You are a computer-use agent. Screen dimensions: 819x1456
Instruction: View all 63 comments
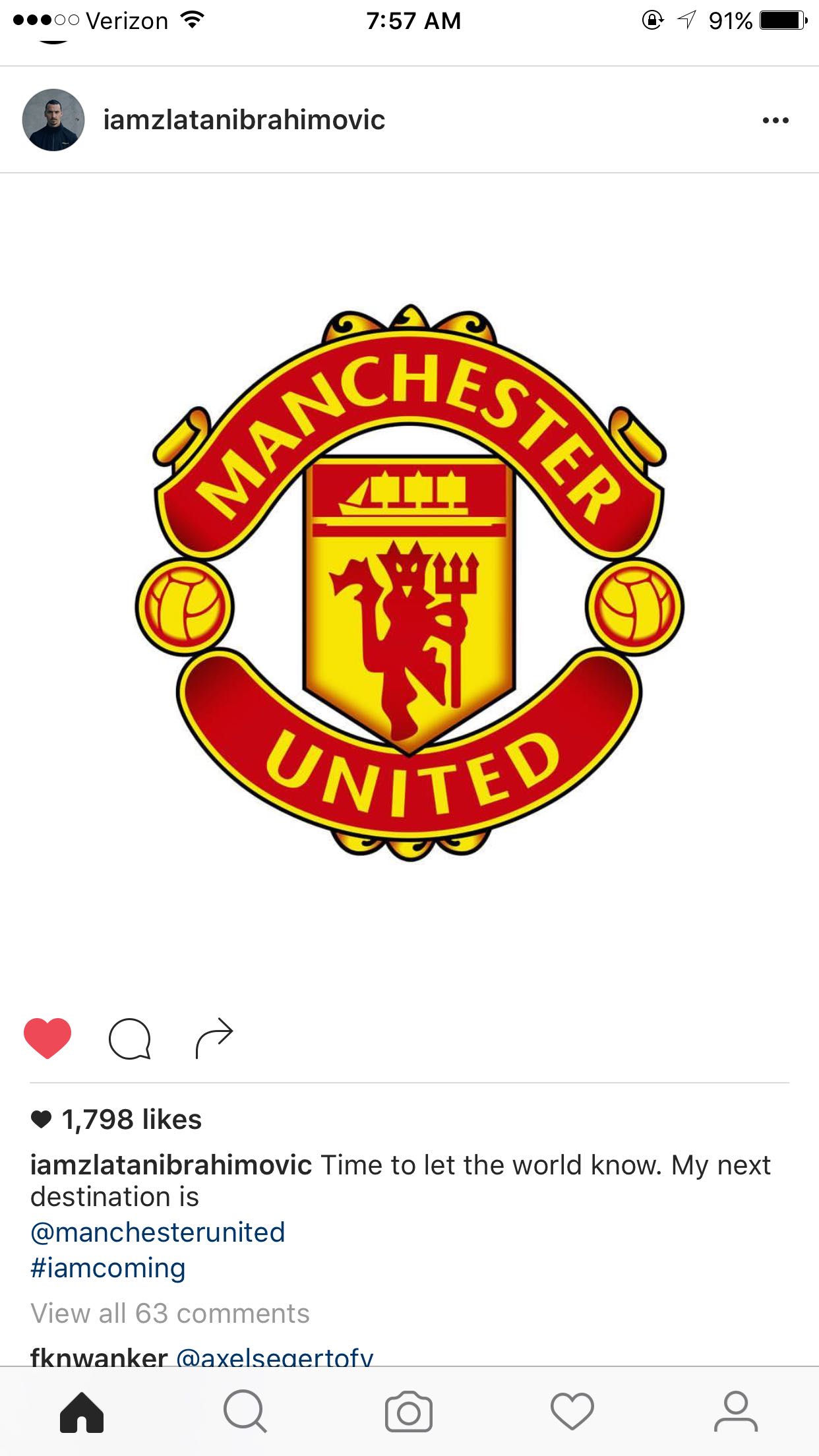tap(170, 1313)
